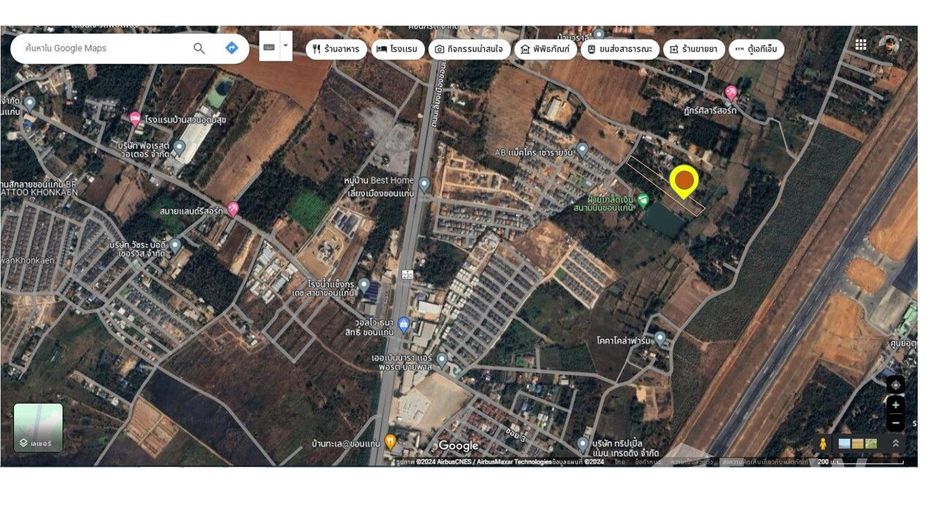Filter by กิจกรรมน่าสนใจ
The width and height of the screenshot is (936, 505).
(469, 49)
